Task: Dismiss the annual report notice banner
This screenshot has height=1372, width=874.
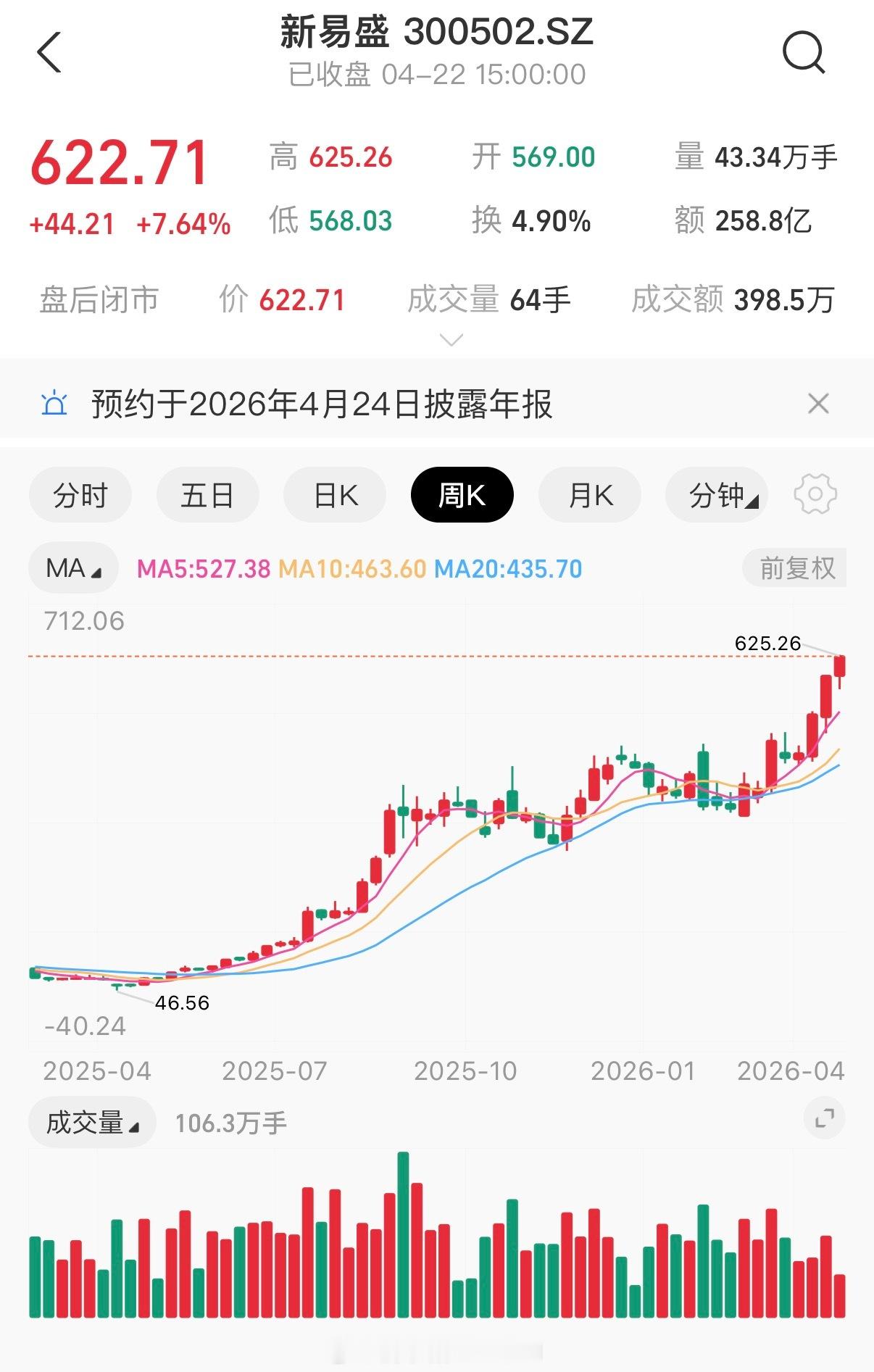Action: (818, 404)
